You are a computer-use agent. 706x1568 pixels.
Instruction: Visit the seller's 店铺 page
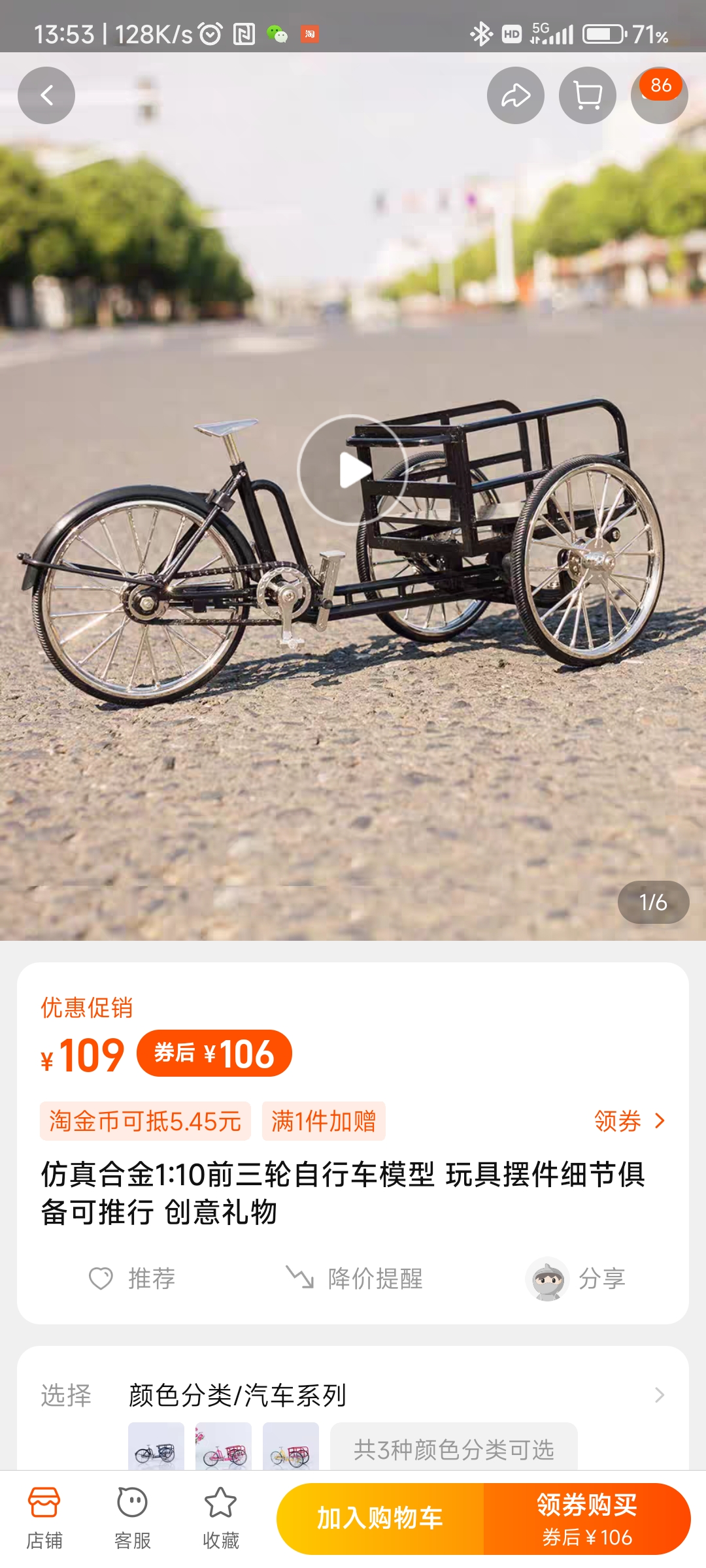[x=44, y=1518]
